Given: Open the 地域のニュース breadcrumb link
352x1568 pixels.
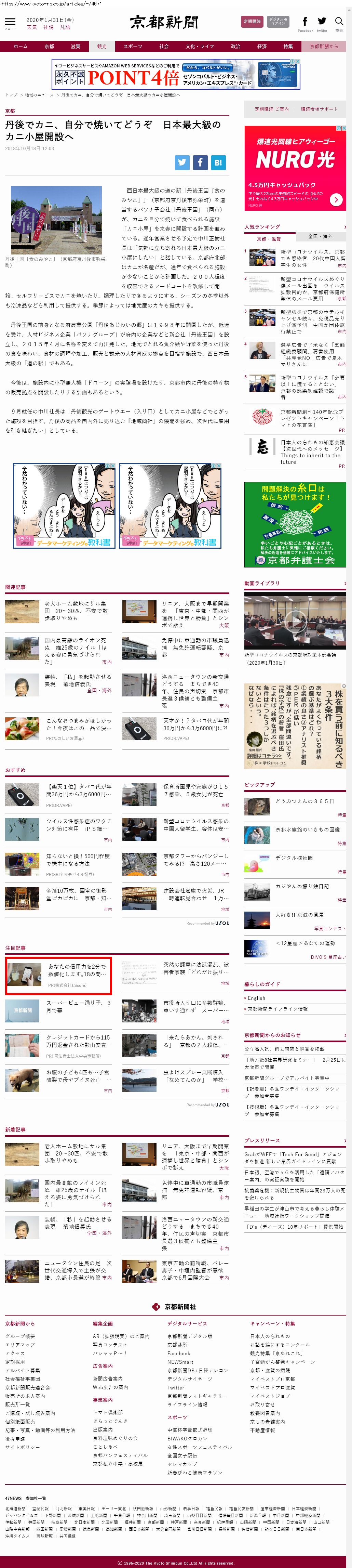Looking at the screenshot, I should point(39,95).
